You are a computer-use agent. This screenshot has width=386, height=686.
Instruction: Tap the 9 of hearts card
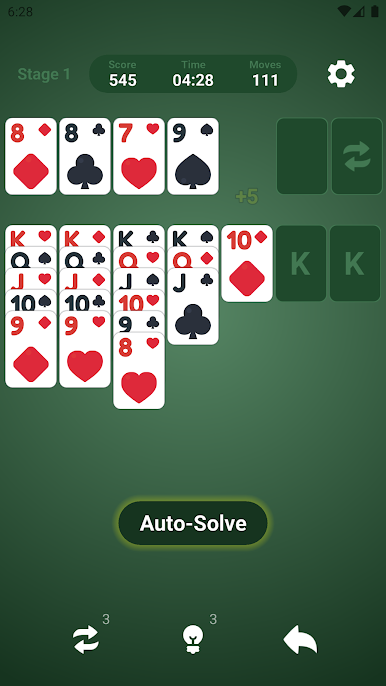pos(85,349)
